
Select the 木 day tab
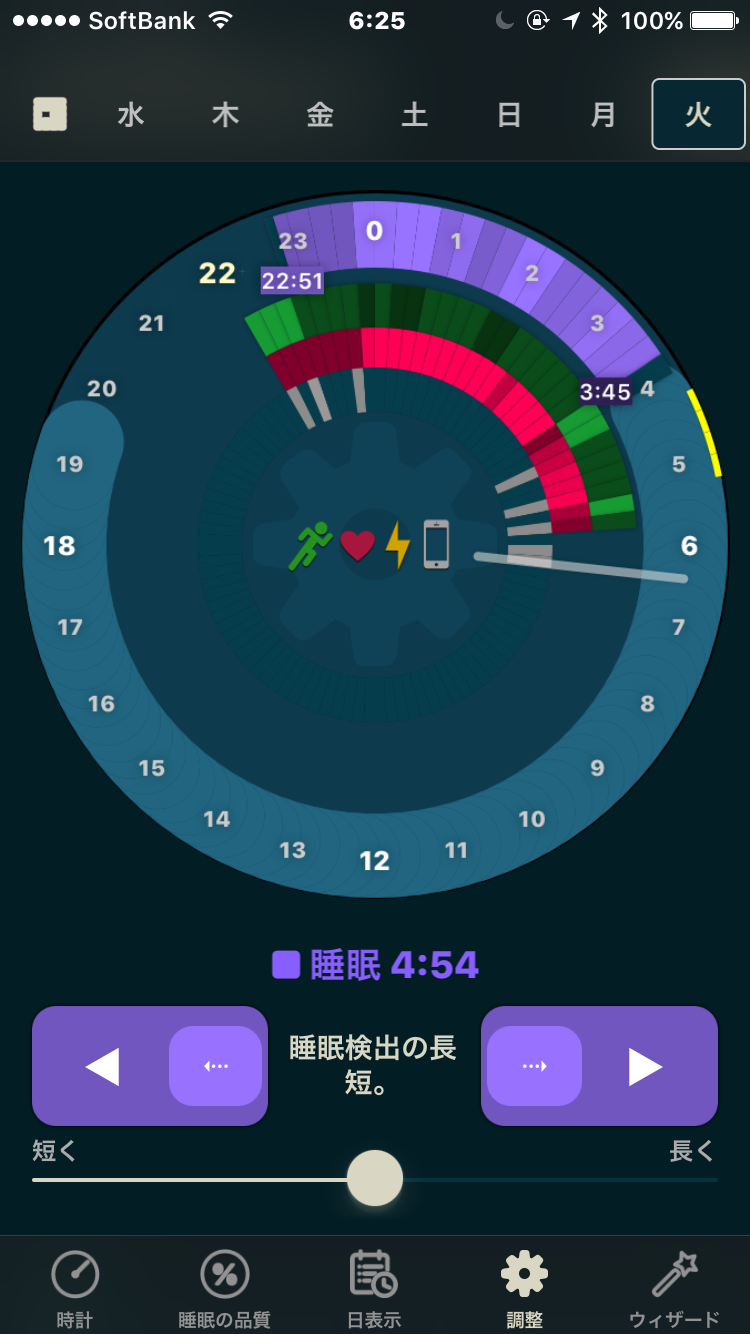225,115
